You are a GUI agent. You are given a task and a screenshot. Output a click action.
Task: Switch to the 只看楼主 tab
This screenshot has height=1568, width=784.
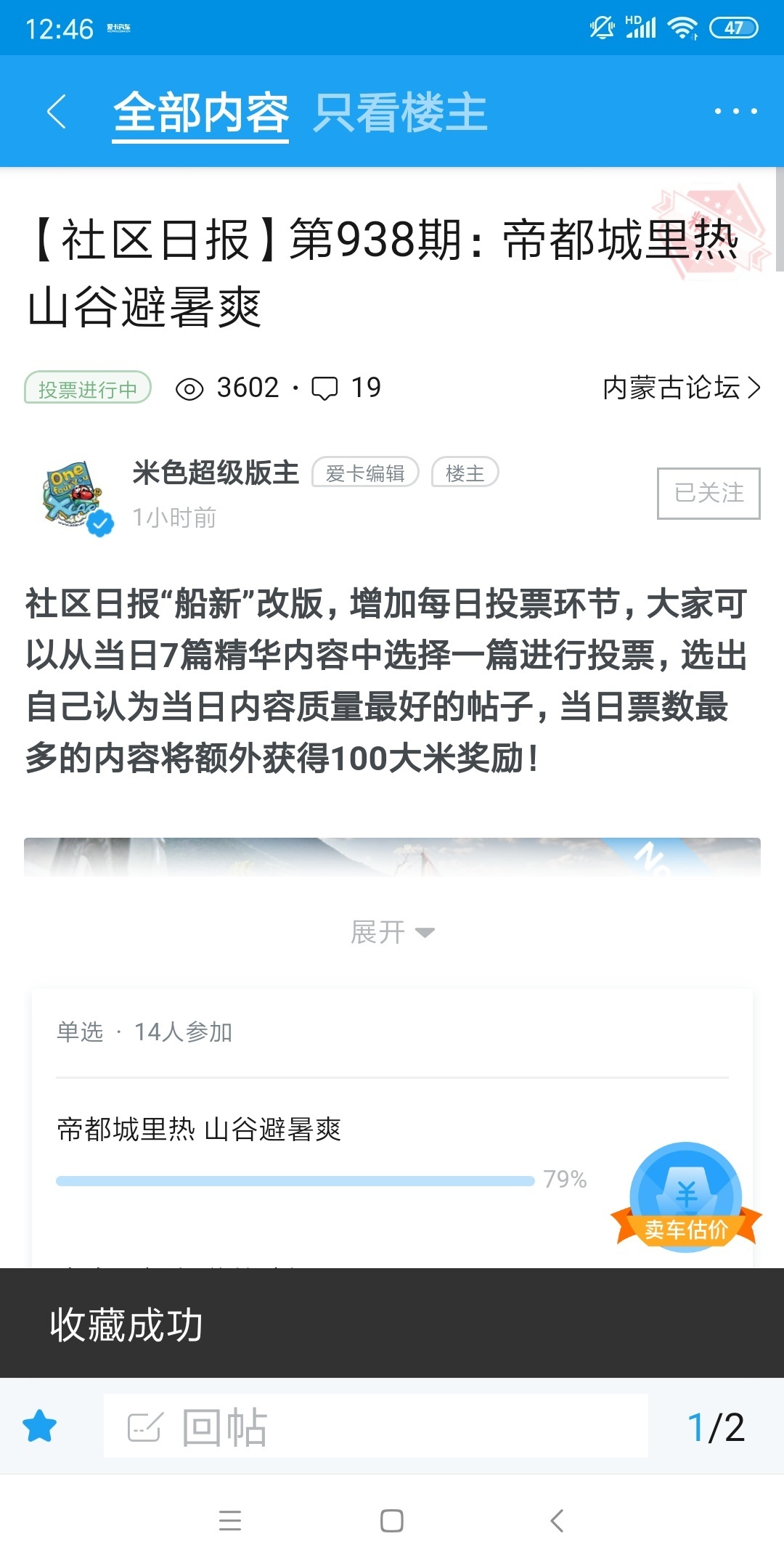pos(400,113)
